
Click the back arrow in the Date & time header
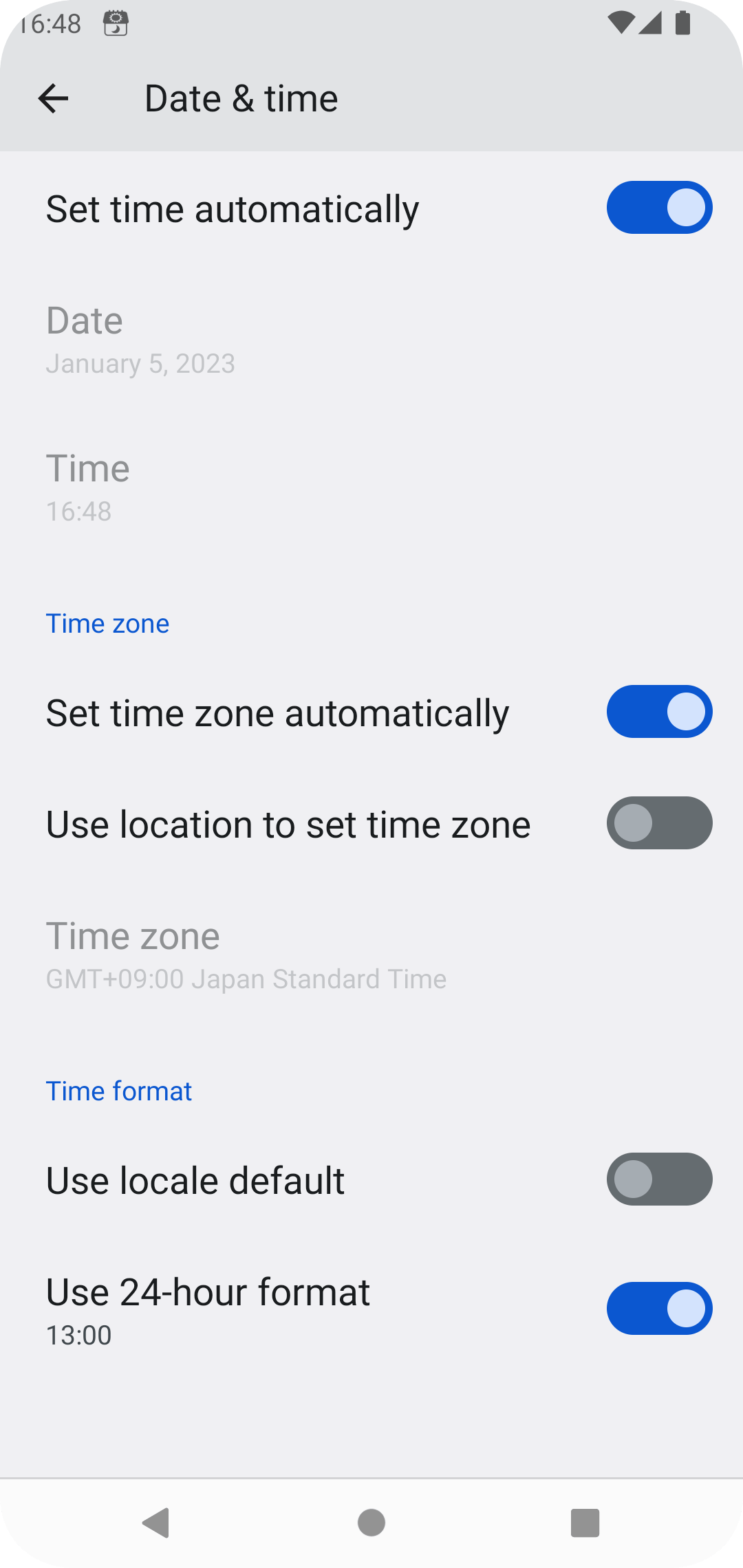(54, 98)
